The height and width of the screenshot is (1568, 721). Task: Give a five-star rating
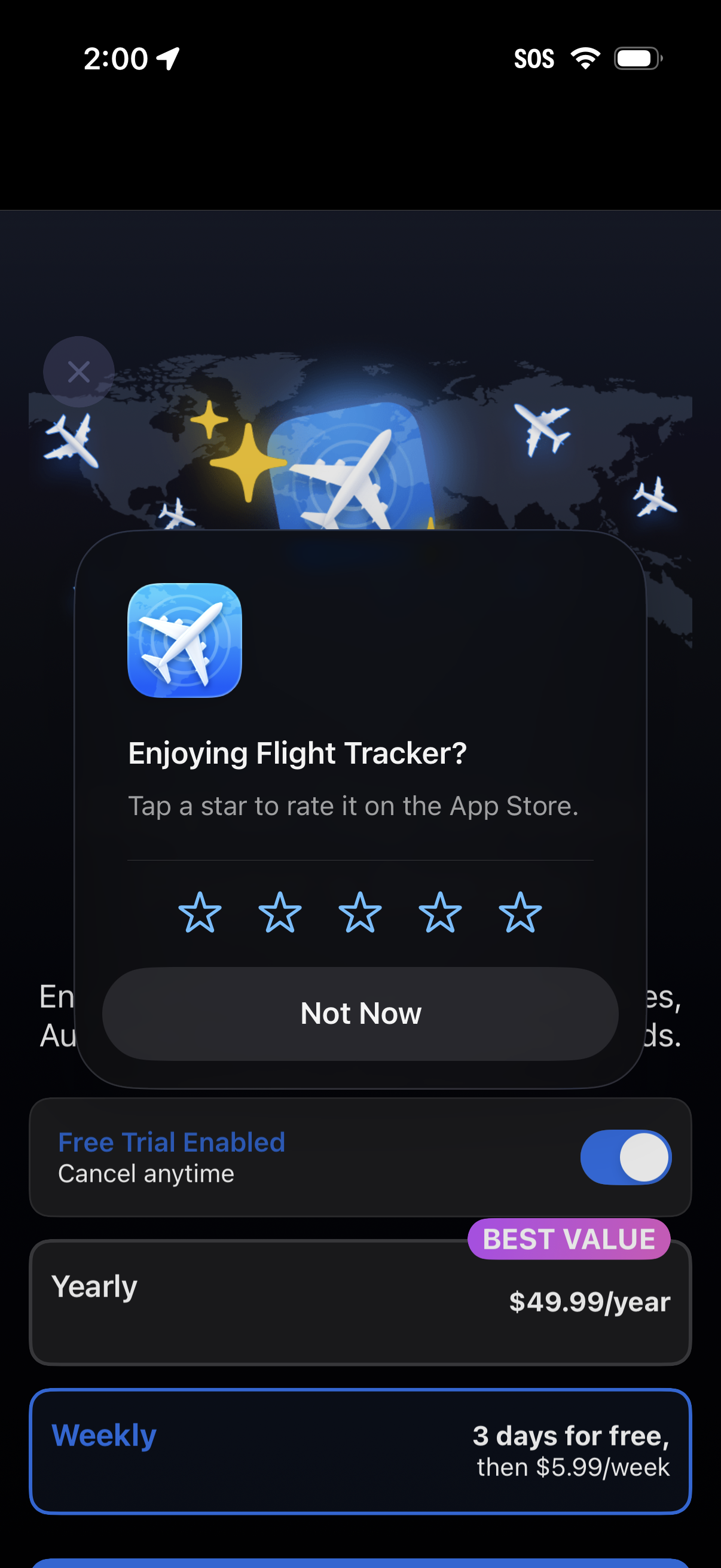tap(520, 913)
